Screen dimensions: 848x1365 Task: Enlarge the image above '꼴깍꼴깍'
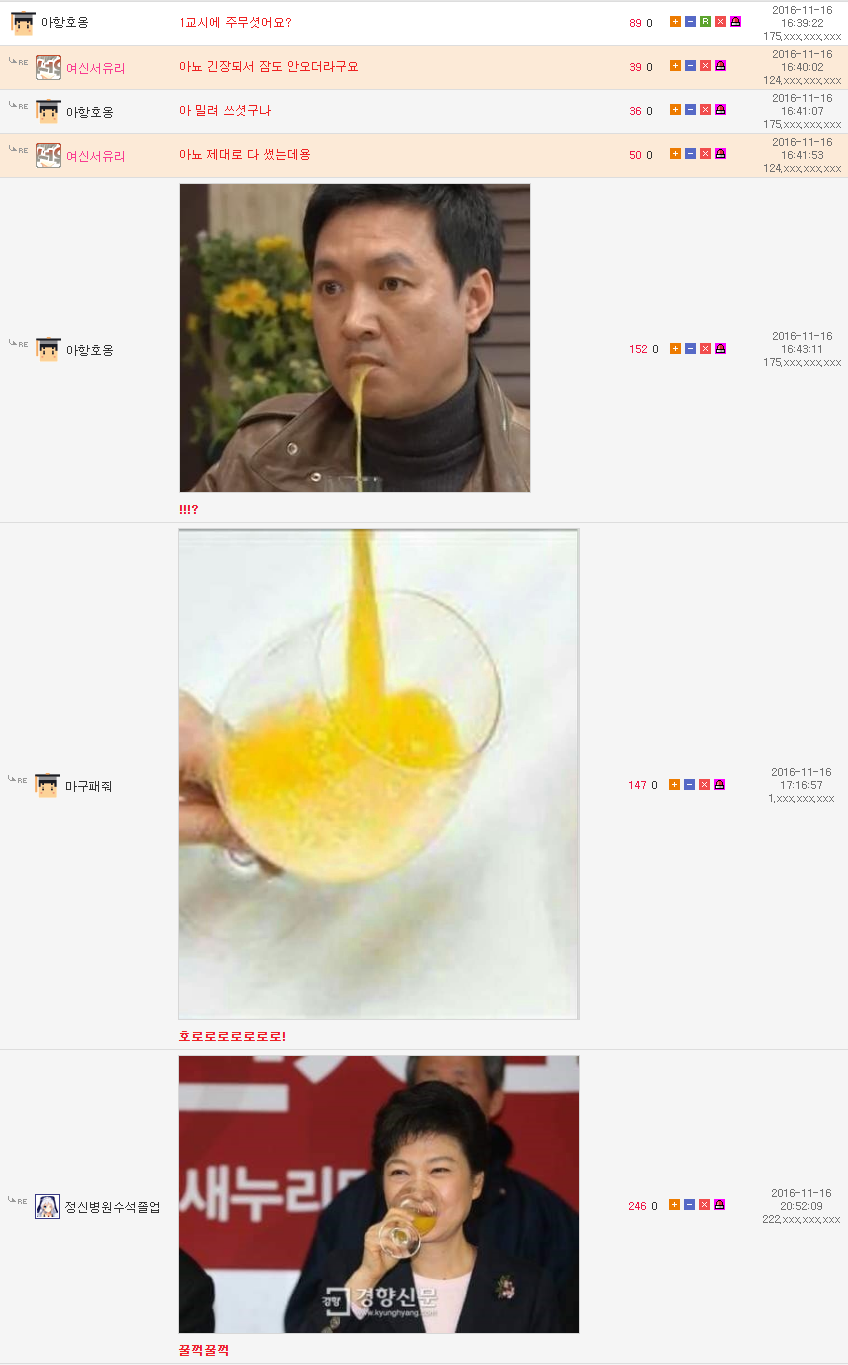(x=378, y=1194)
